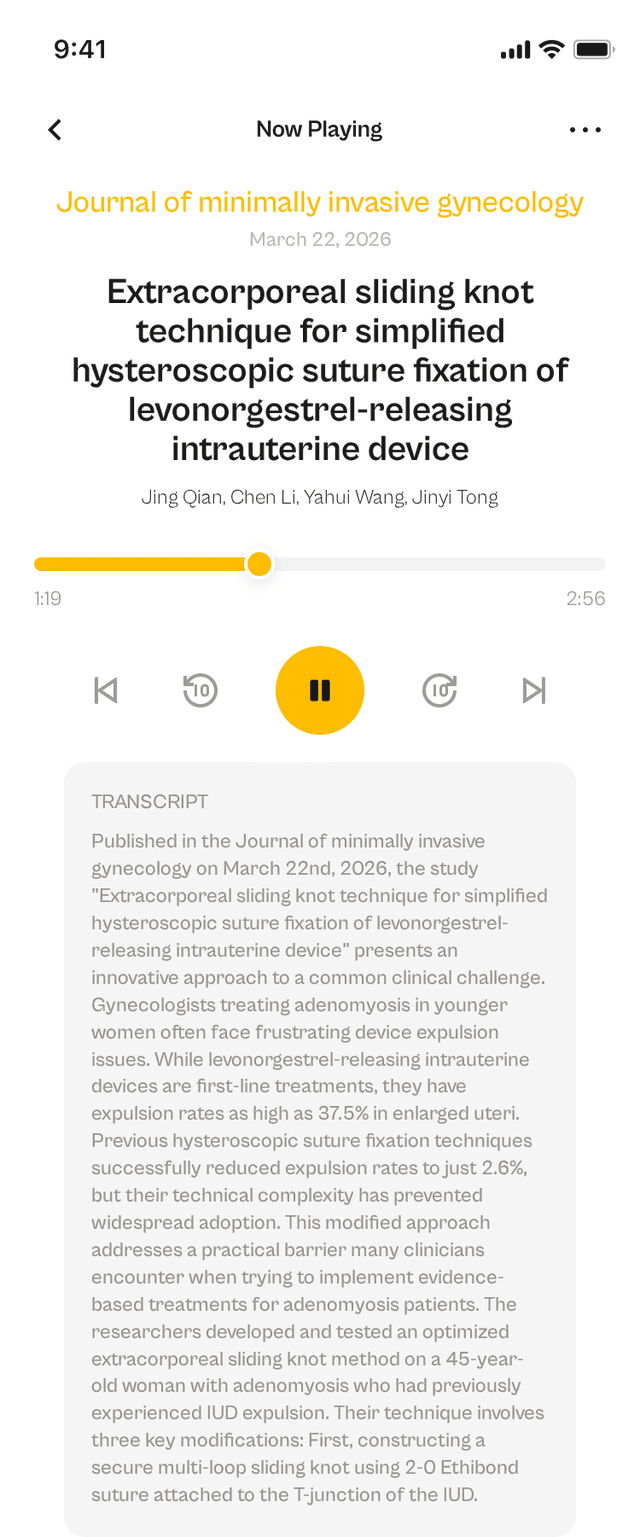
Task: Skip to the next track
Action: pos(534,690)
